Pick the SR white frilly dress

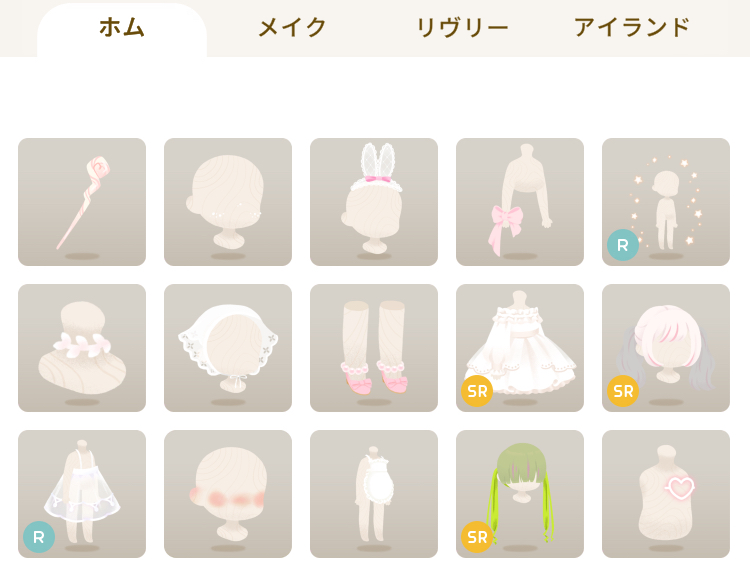click(x=520, y=348)
